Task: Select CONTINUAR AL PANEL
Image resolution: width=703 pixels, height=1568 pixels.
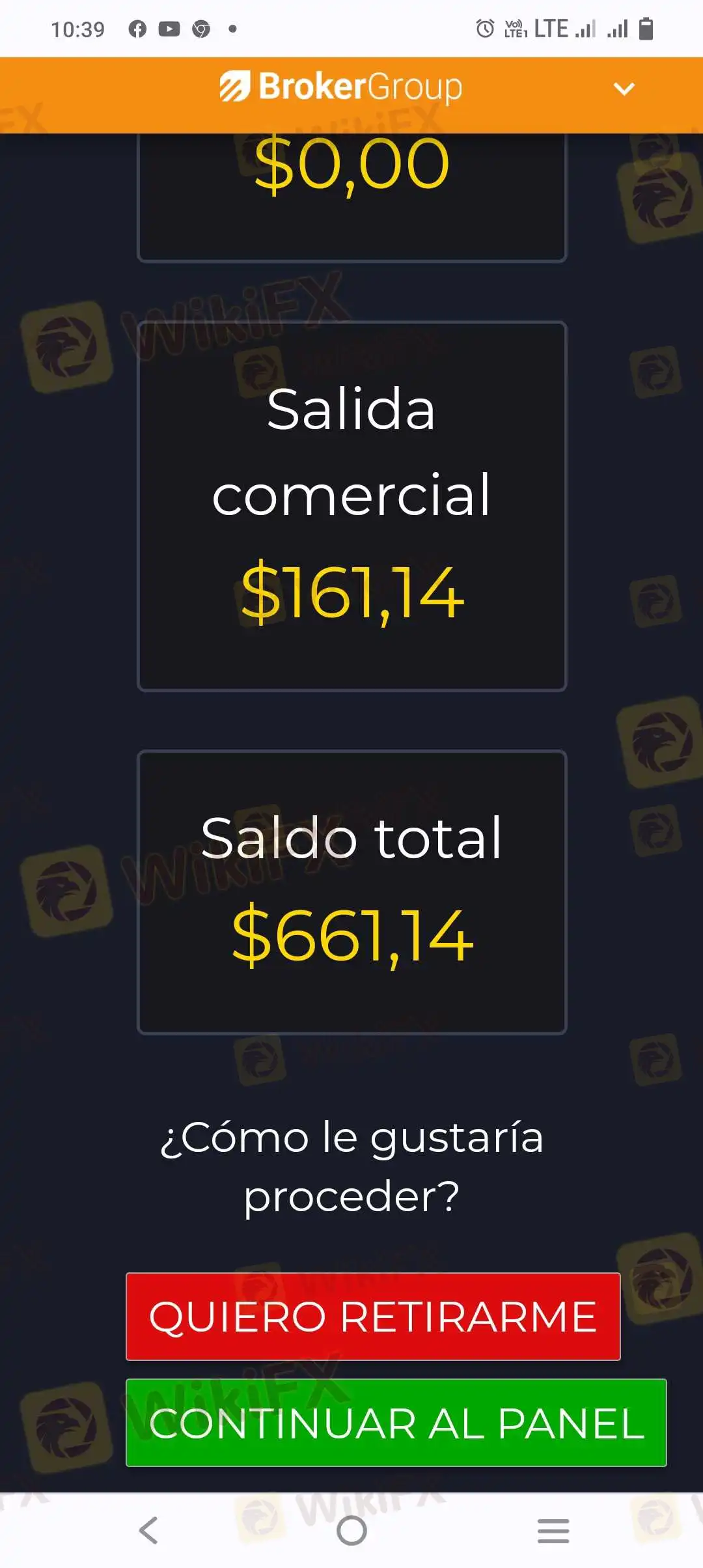Action: (396, 1423)
